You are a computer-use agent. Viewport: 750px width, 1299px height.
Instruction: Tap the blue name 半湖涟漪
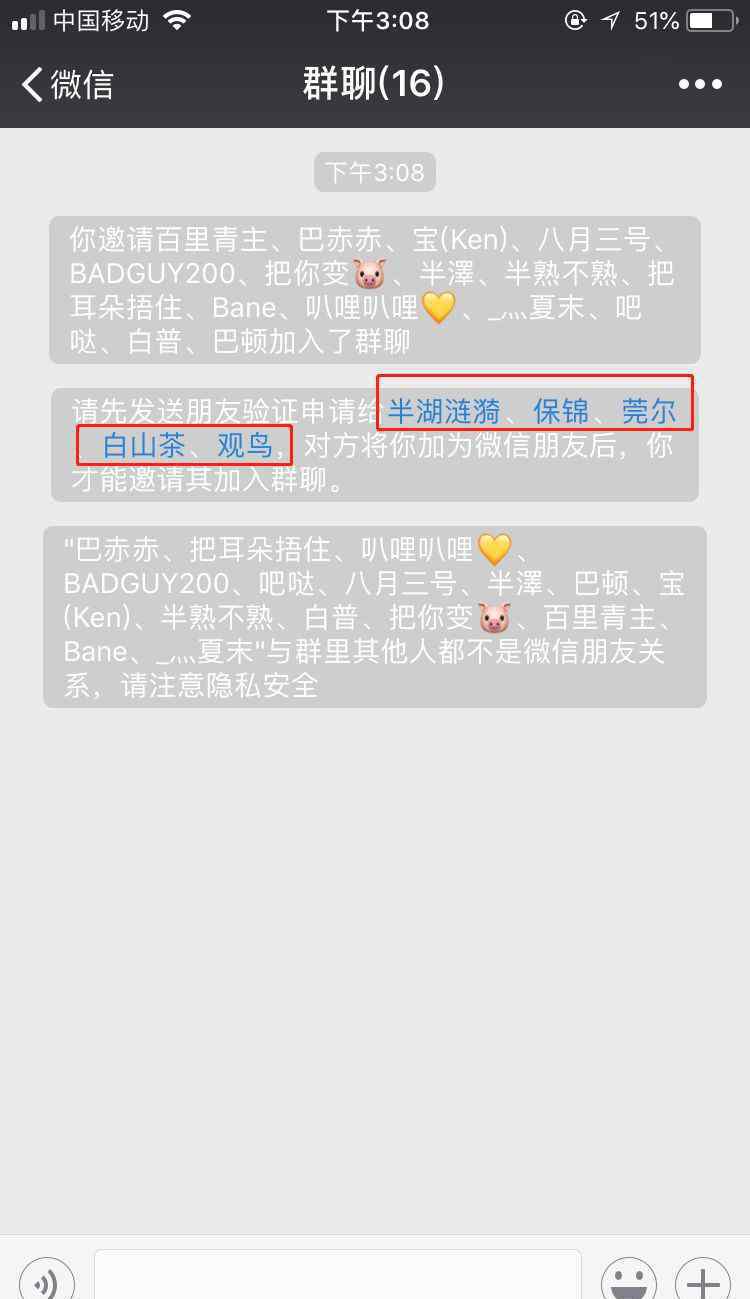pyautogui.click(x=444, y=411)
